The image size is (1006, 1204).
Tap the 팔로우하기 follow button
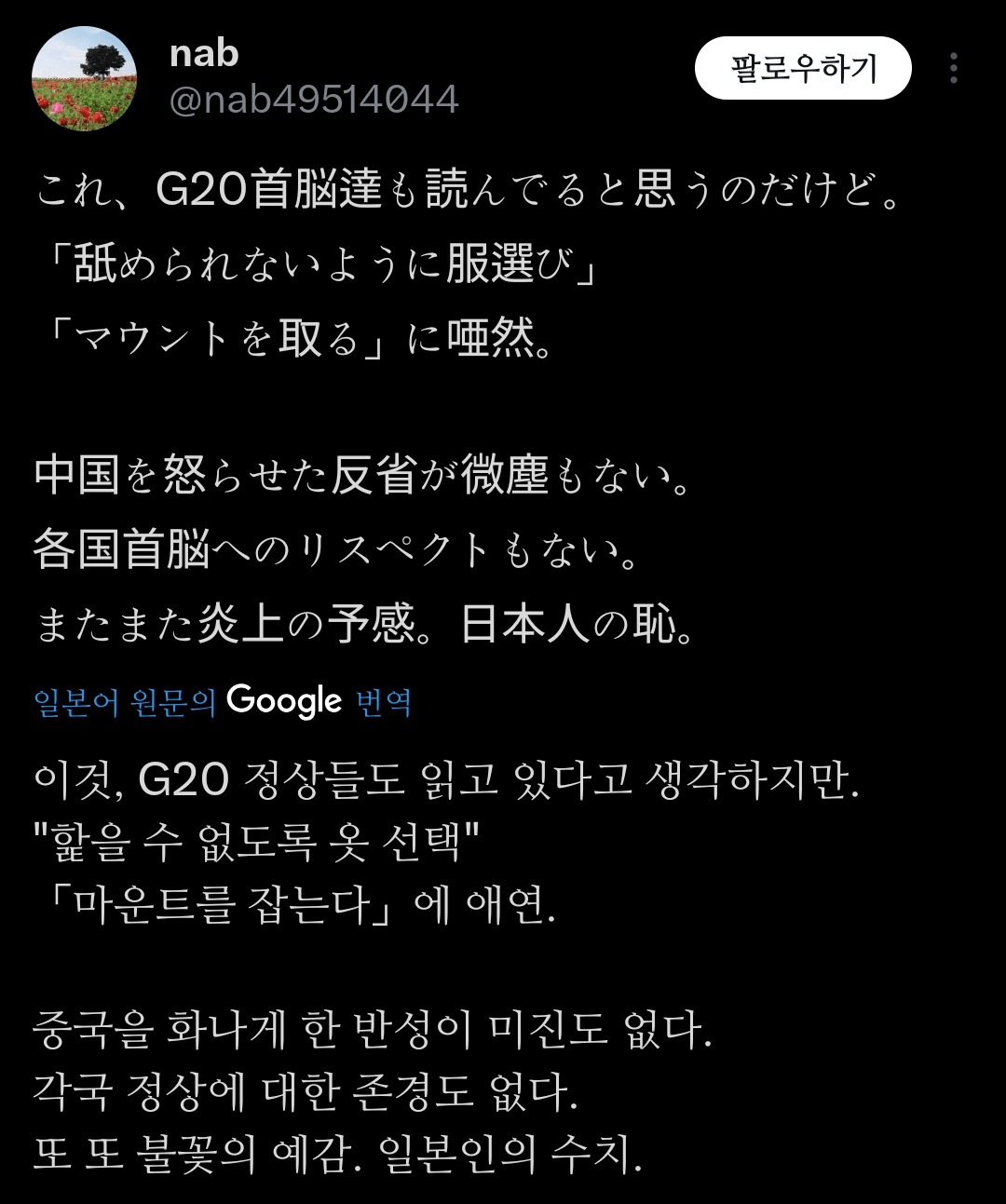(x=802, y=68)
